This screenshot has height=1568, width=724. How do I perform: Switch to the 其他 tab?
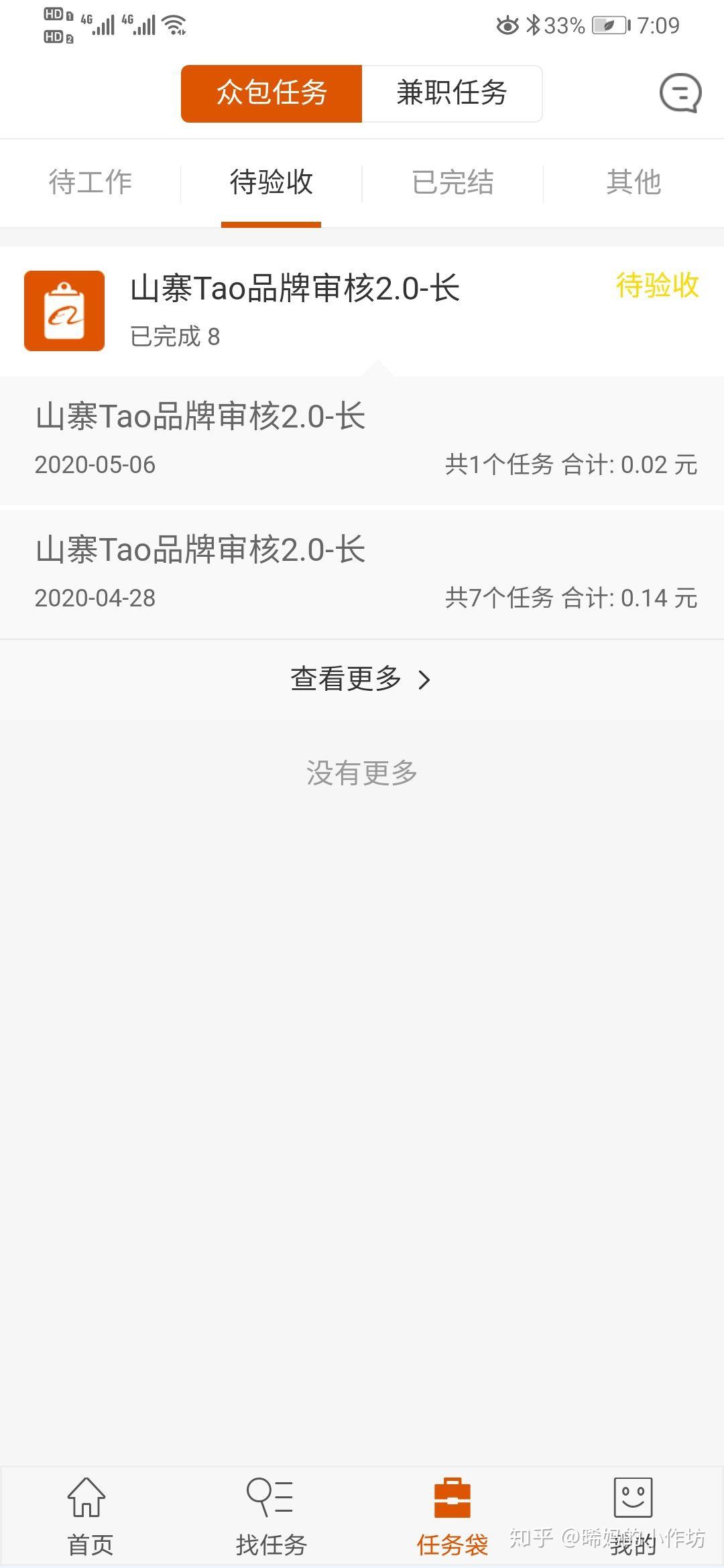tap(633, 182)
